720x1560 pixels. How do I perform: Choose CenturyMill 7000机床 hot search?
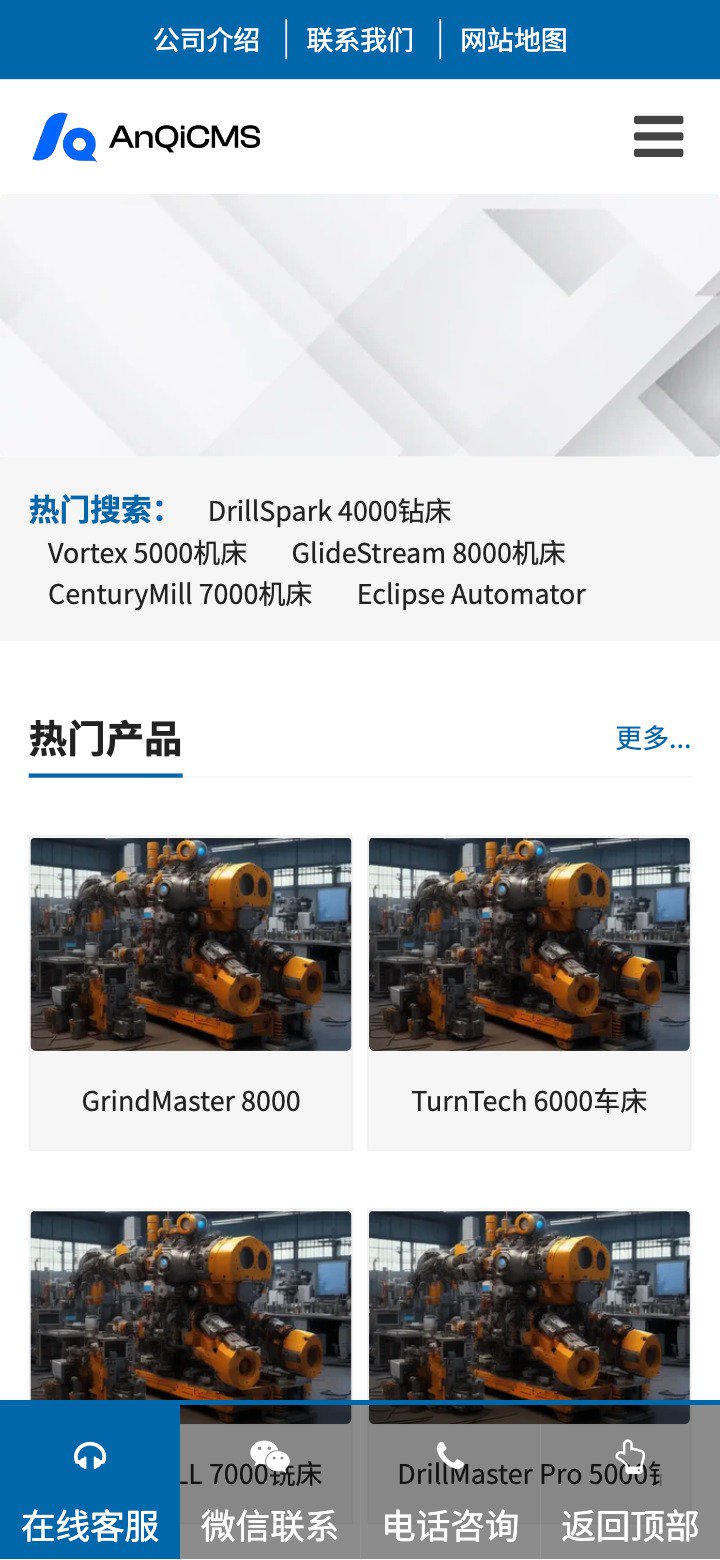pyautogui.click(x=180, y=594)
